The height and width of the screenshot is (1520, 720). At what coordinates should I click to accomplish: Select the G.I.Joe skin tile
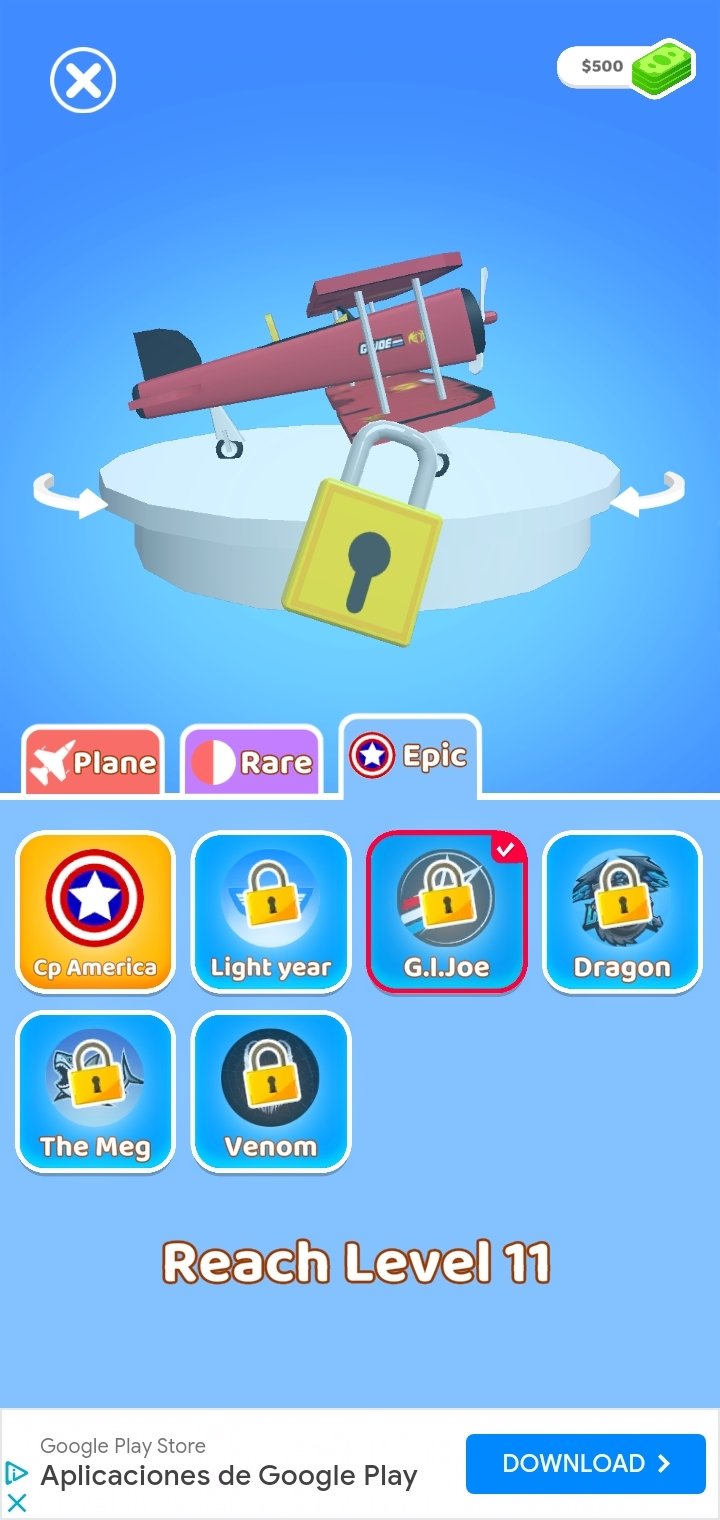tap(446, 912)
